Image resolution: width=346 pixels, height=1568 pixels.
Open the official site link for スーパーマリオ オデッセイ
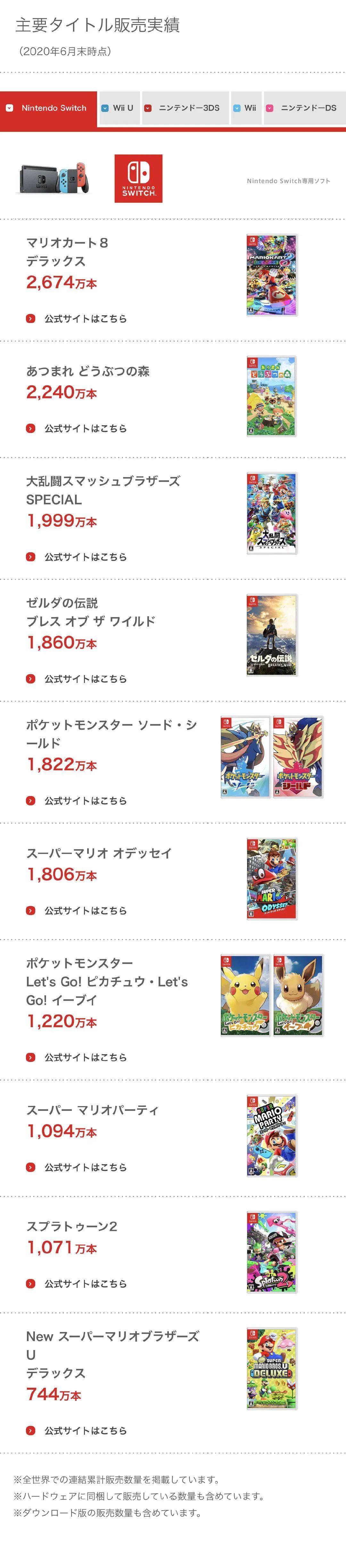85,911
